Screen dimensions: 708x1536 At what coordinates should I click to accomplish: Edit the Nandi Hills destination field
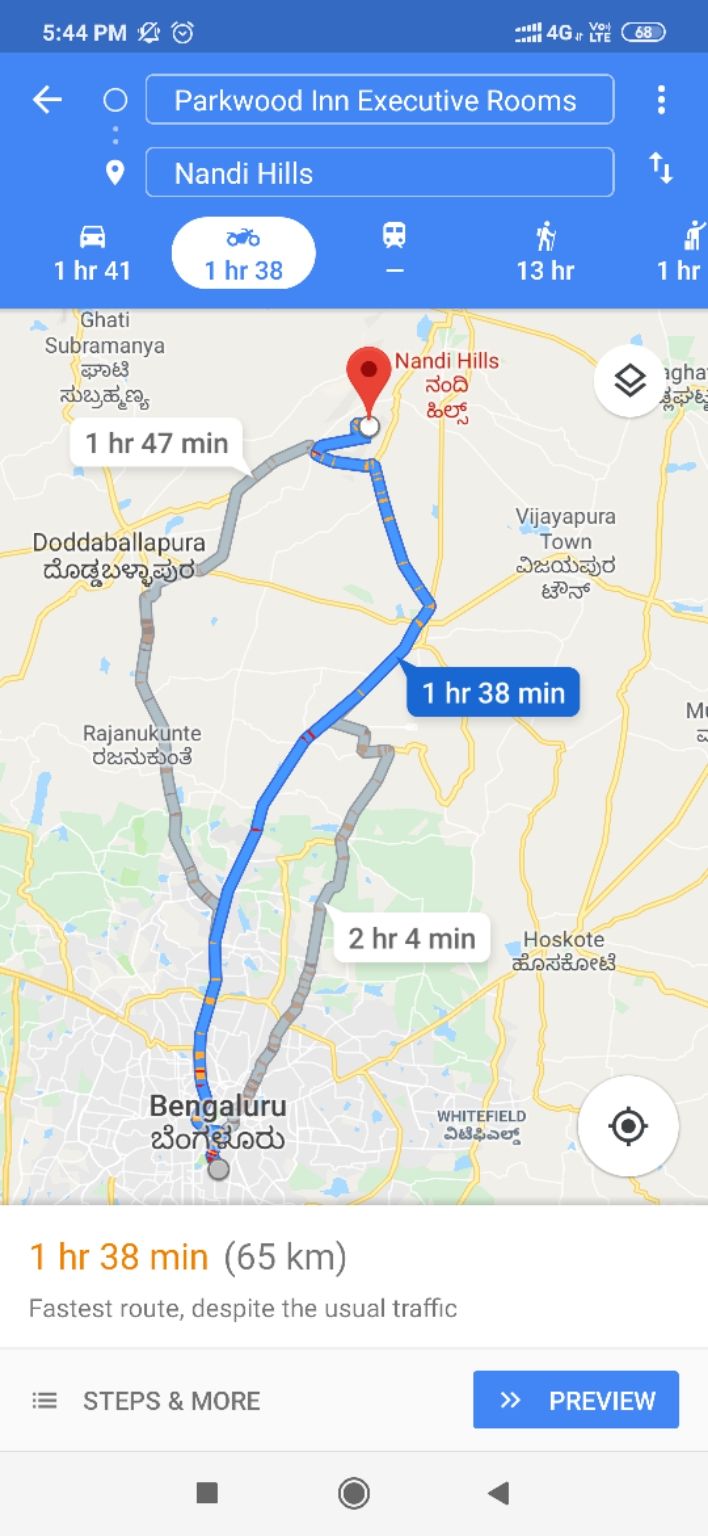[379, 173]
